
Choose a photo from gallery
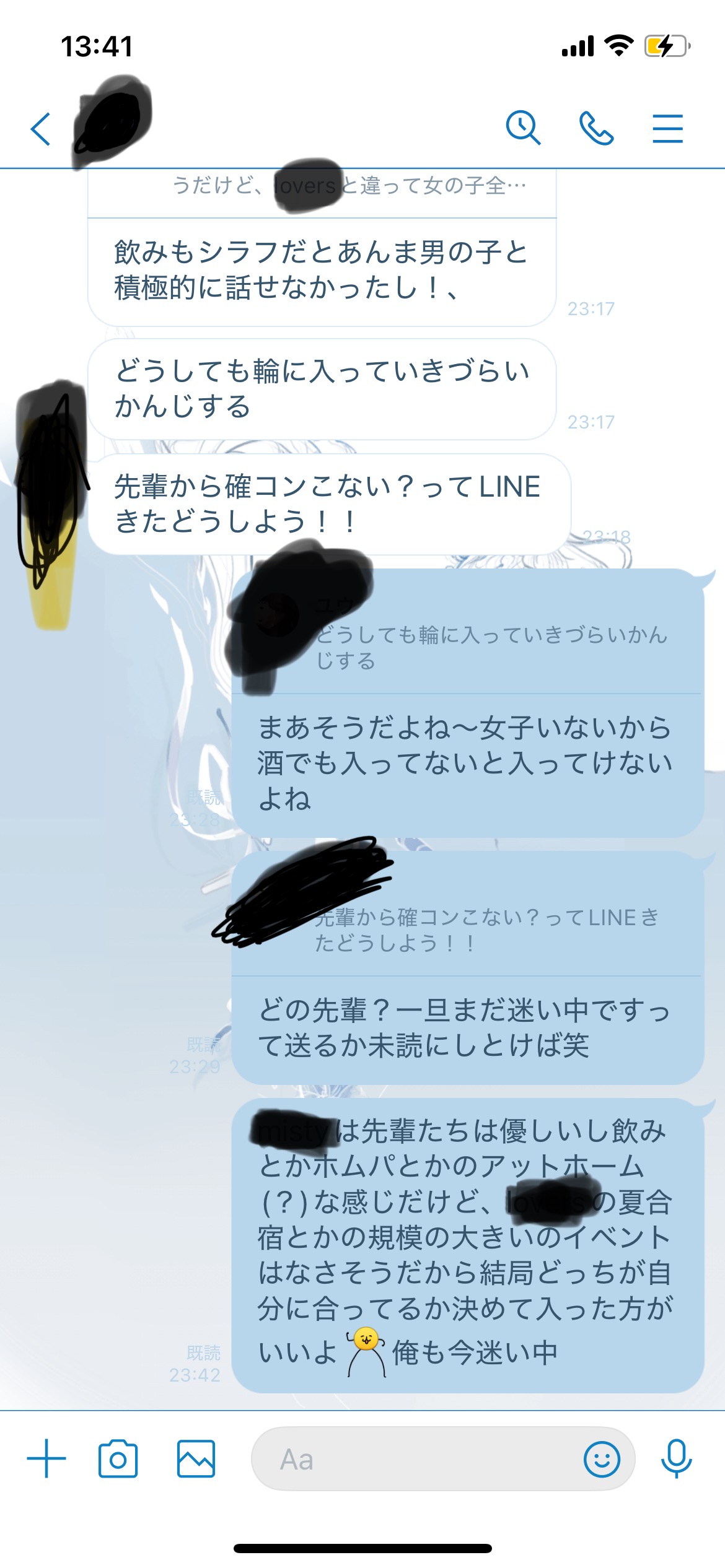coord(196,1458)
